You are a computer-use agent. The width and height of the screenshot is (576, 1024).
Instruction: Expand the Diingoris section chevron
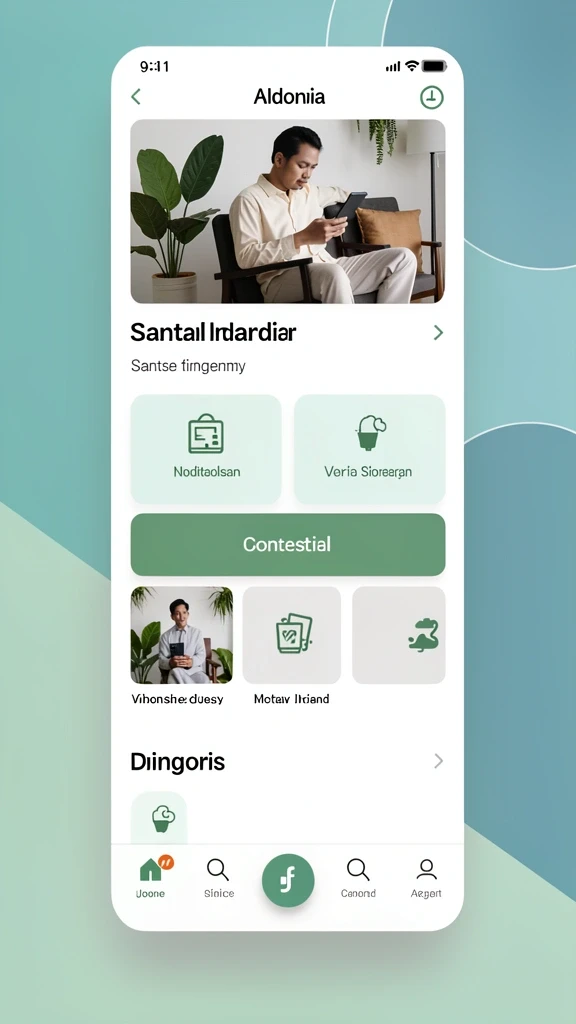pos(438,761)
